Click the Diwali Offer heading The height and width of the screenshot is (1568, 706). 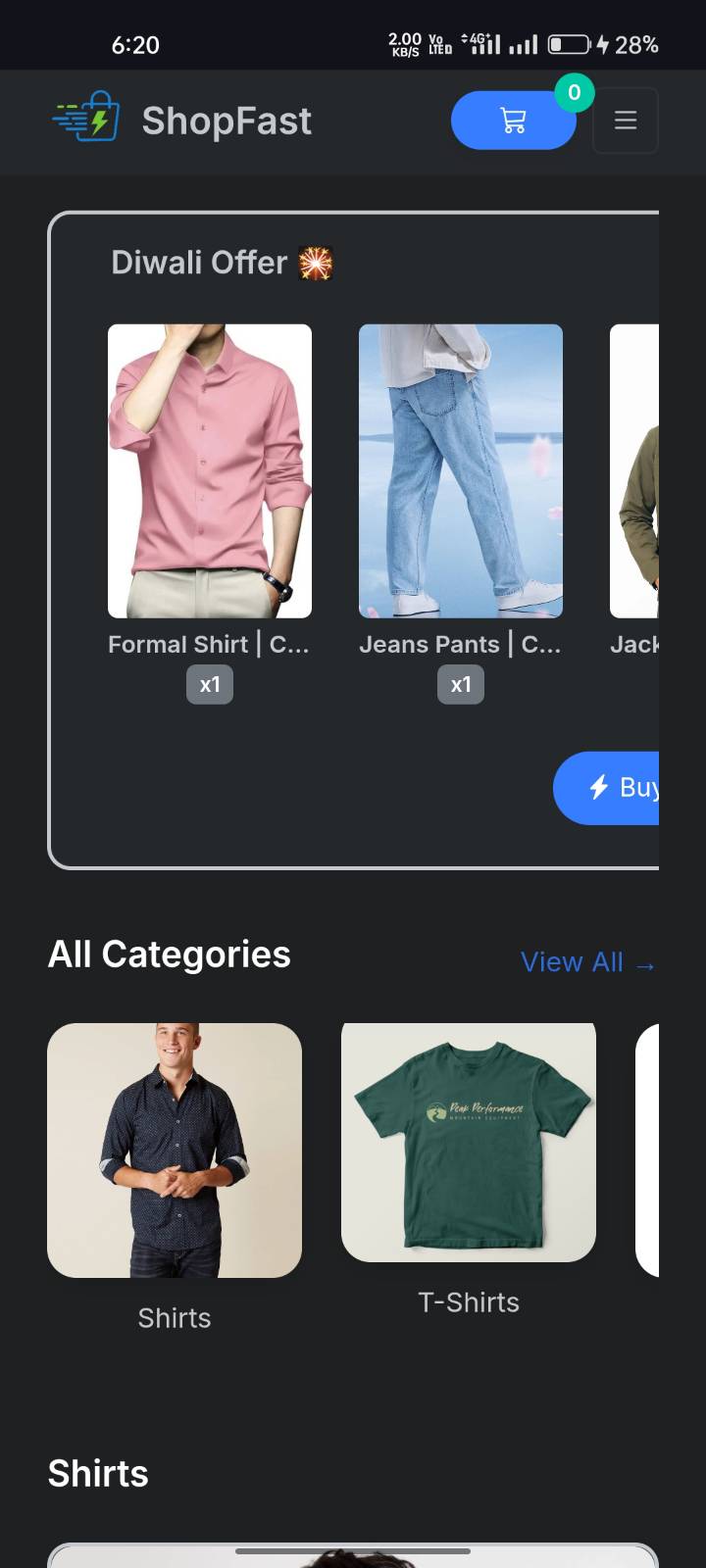[x=198, y=262]
